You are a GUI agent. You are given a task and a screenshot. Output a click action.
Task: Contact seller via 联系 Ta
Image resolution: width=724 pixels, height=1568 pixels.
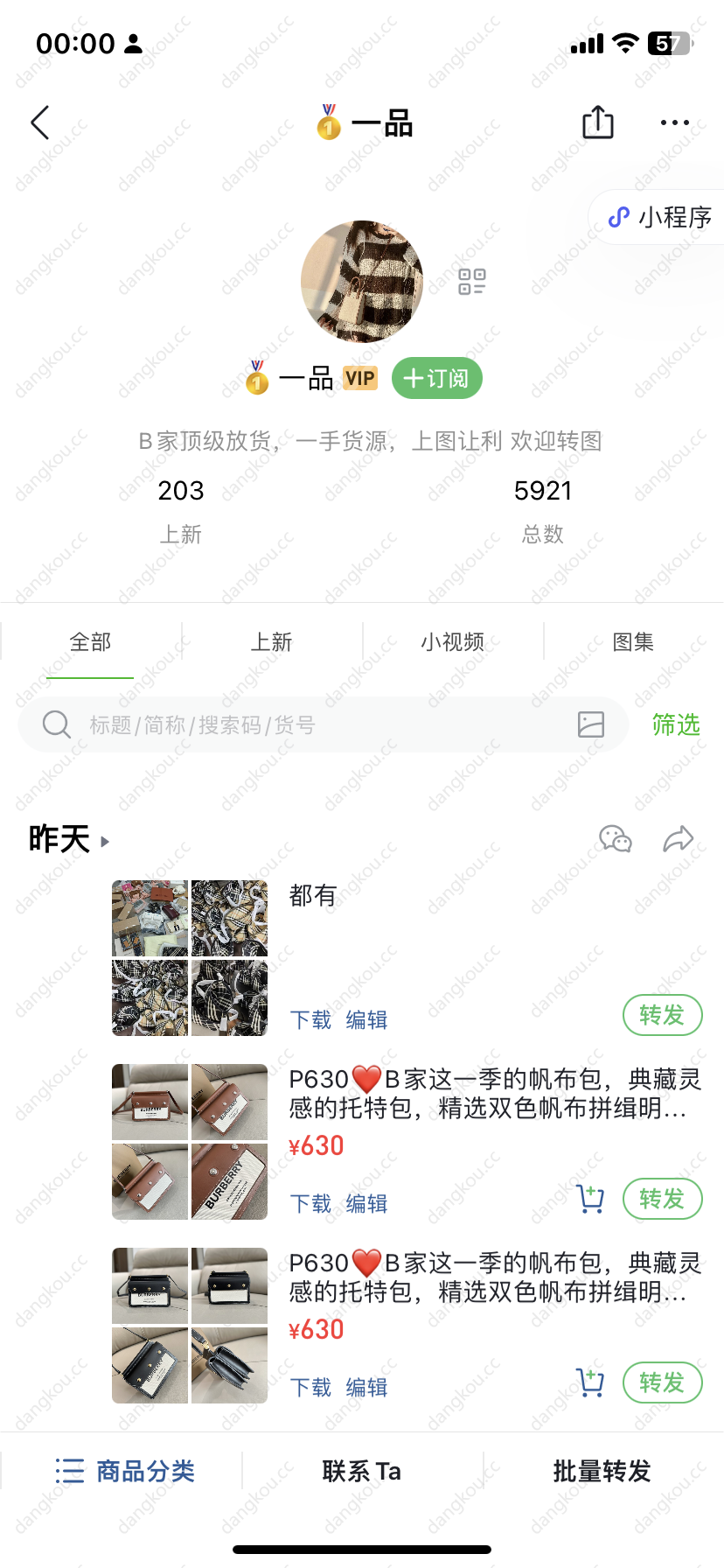(361, 1471)
